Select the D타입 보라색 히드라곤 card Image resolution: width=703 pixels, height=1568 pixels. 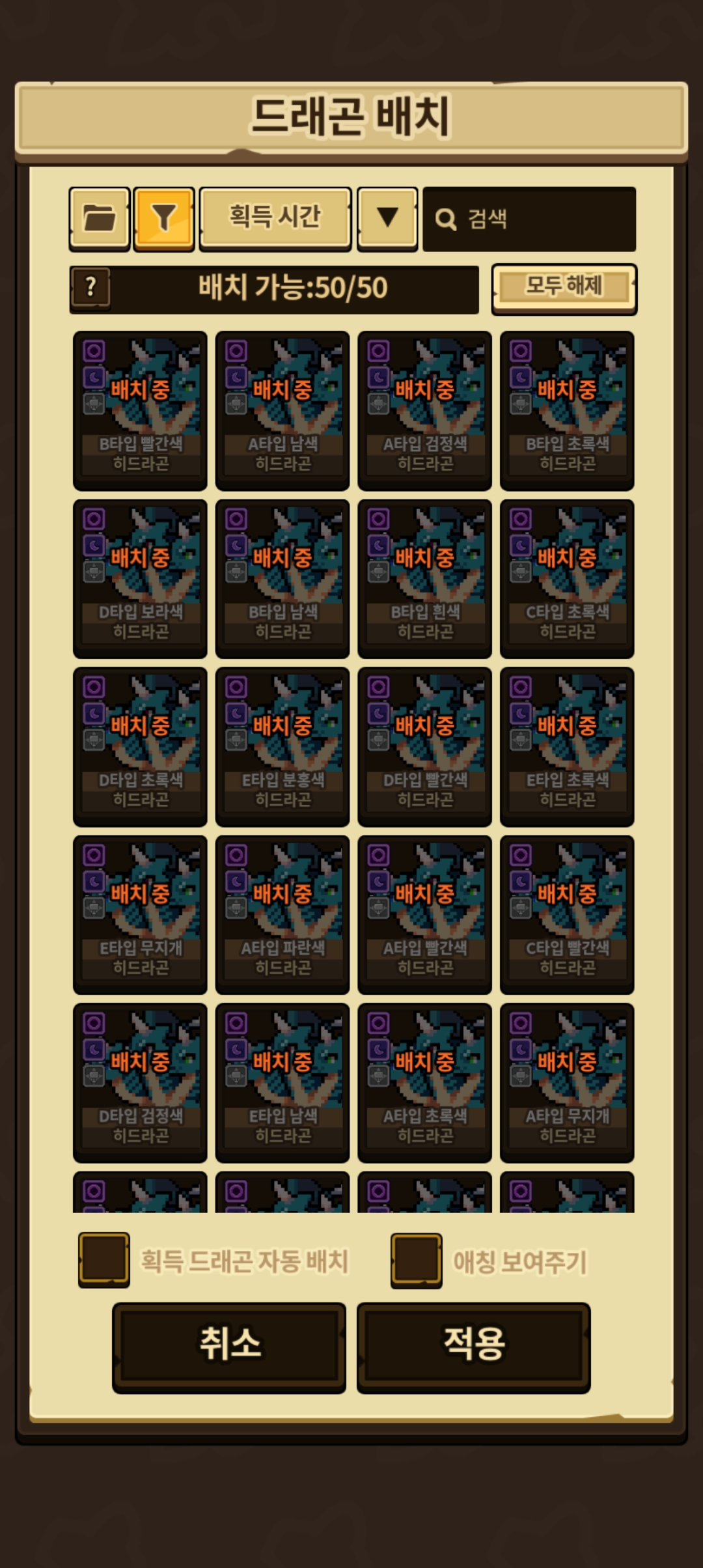point(140,579)
